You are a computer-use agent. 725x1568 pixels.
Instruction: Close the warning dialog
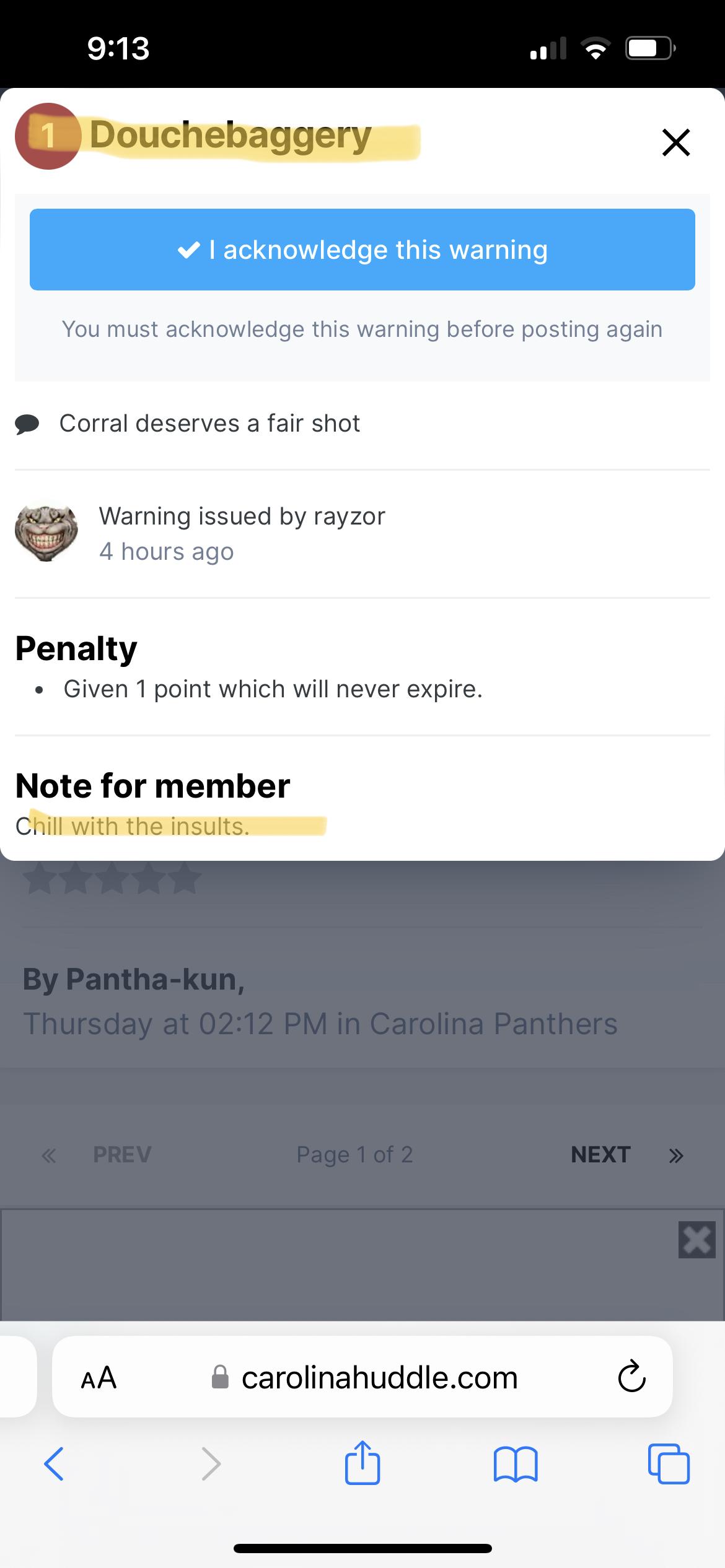point(675,142)
